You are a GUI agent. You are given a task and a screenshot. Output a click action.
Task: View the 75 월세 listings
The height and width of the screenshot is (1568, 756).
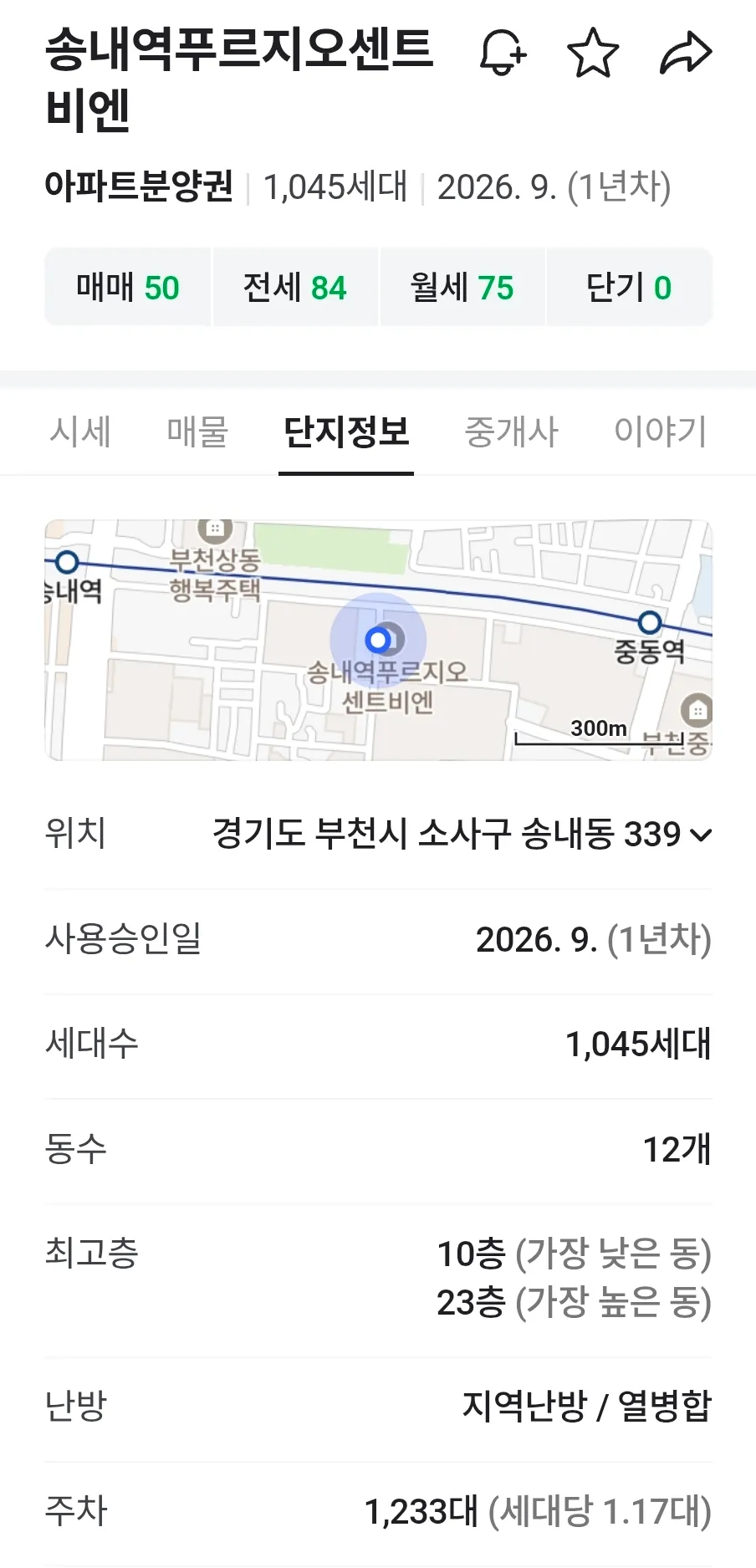point(462,287)
